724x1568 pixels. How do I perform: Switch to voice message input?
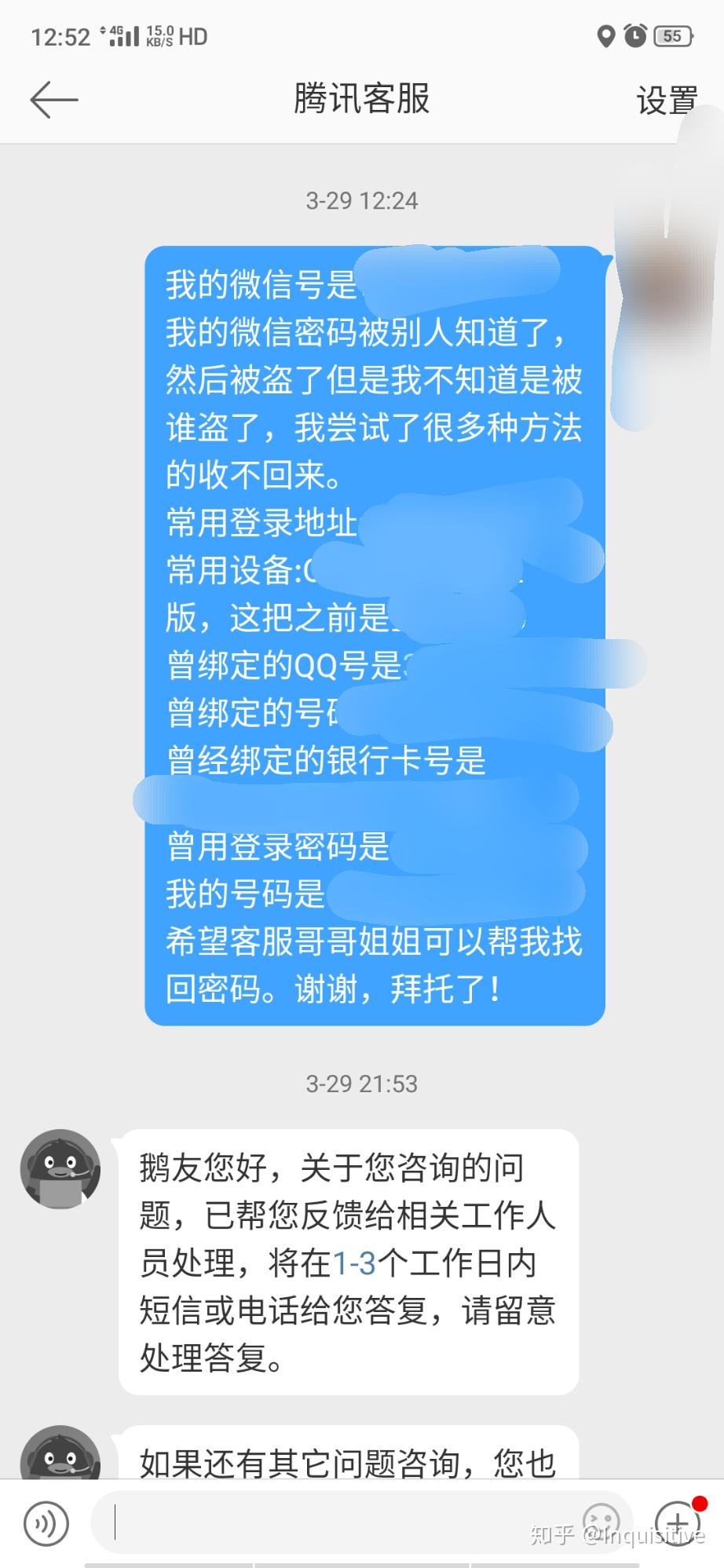(46, 1524)
